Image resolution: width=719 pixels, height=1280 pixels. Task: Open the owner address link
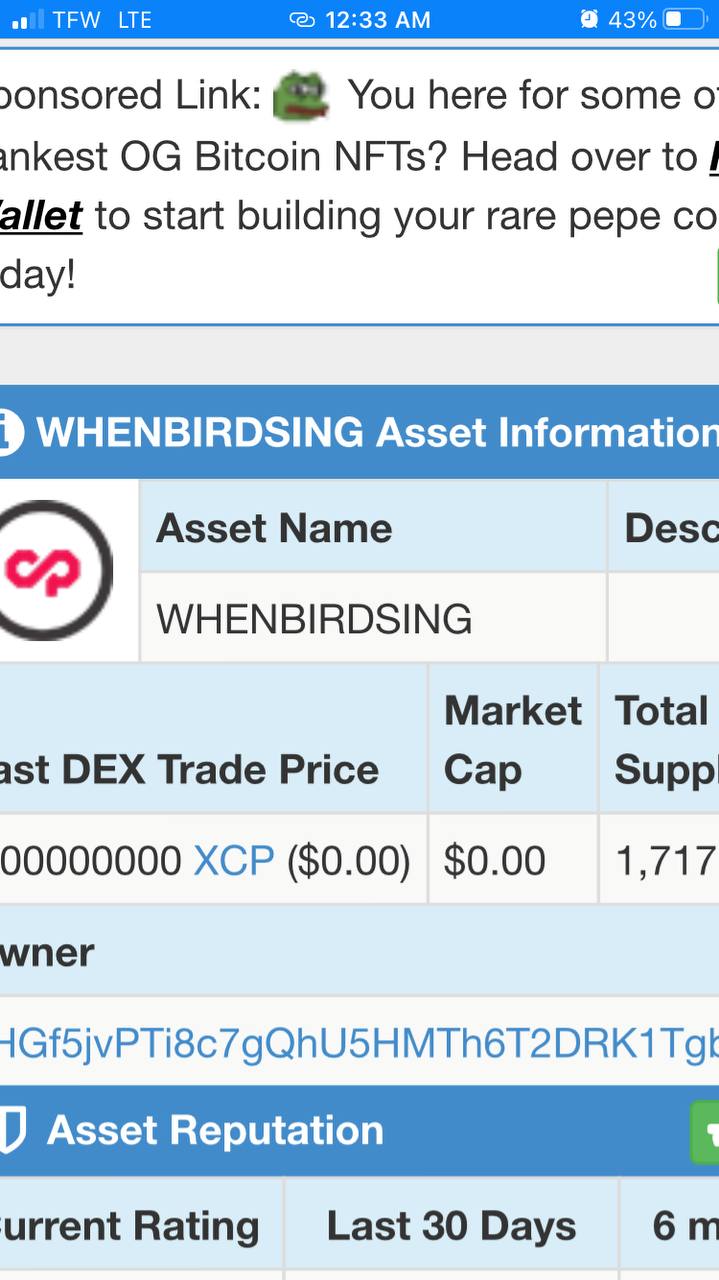pyautogui.click(x=359, y=1042)
